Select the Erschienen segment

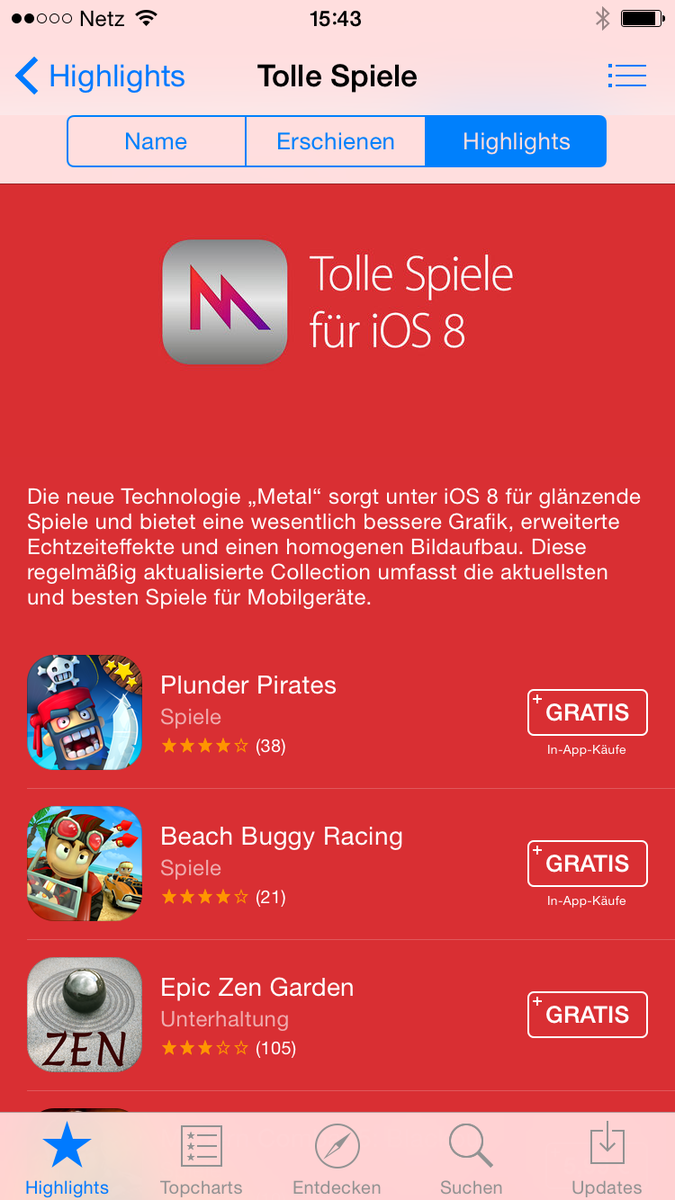pos(335,142)
